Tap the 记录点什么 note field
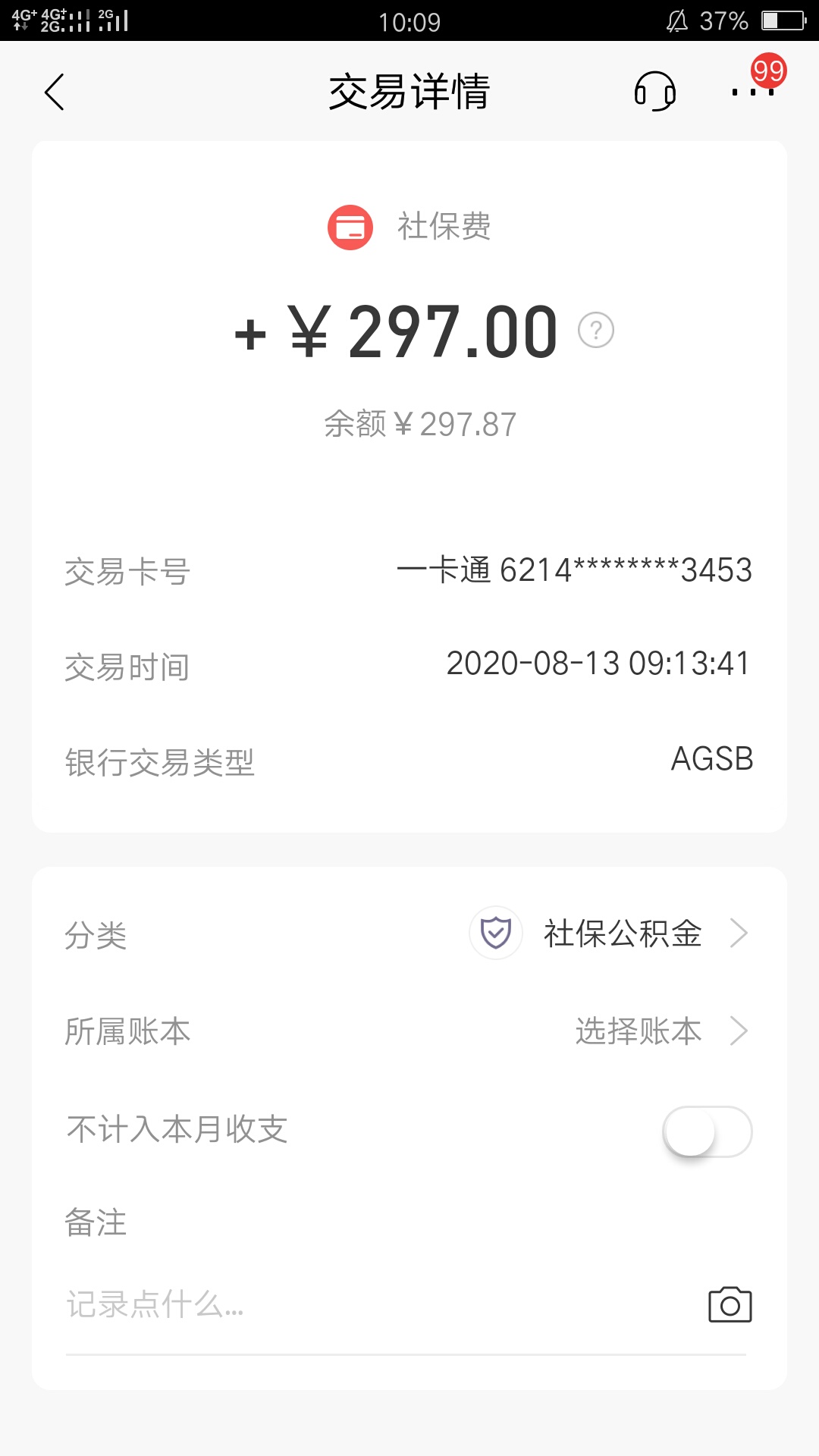The width and height of the screenshot is (819, 1456). (379, 1304)
